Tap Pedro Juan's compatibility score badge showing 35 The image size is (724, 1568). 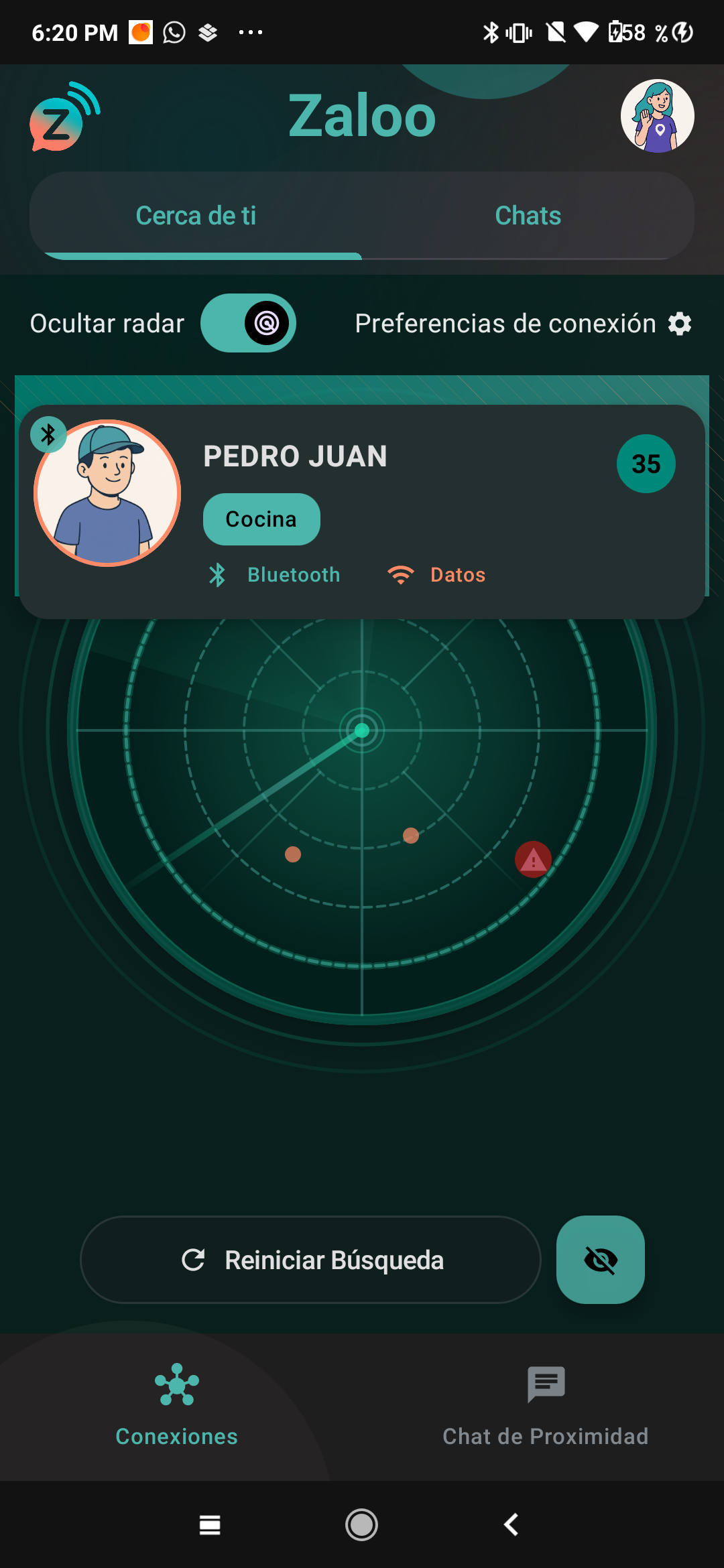click(646, 464)
